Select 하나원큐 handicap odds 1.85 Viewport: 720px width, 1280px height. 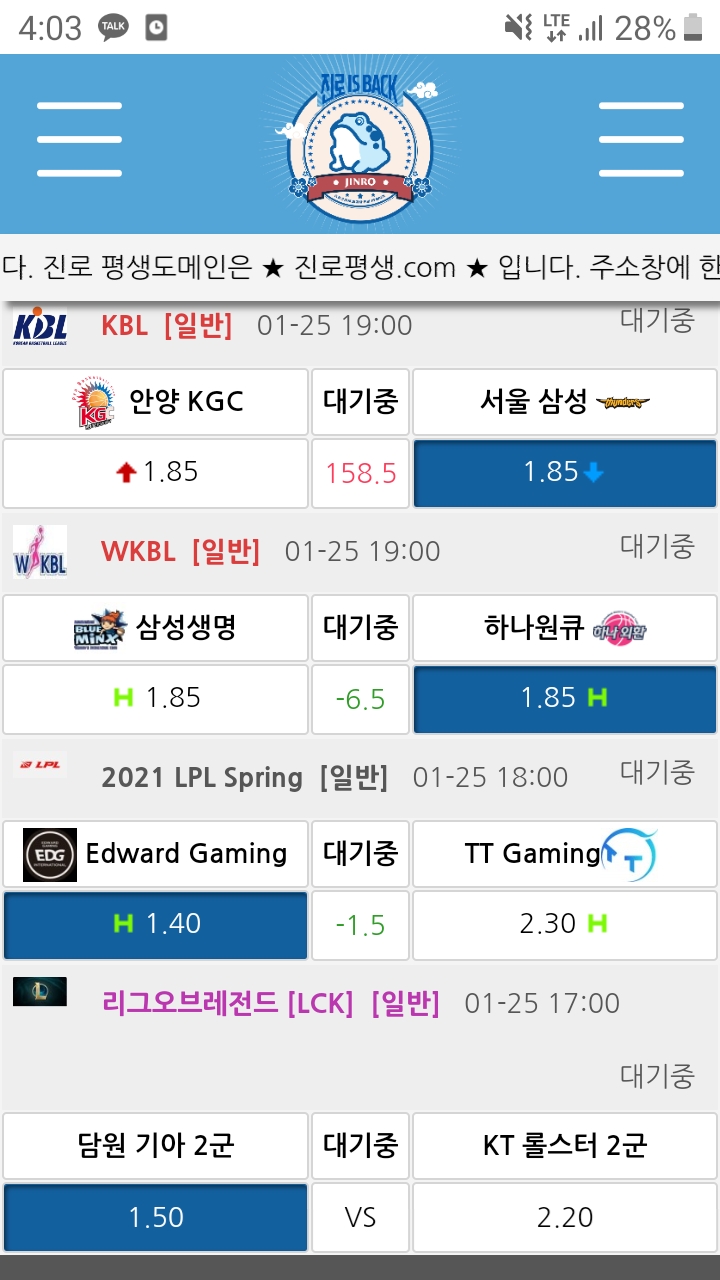point(564,699)
